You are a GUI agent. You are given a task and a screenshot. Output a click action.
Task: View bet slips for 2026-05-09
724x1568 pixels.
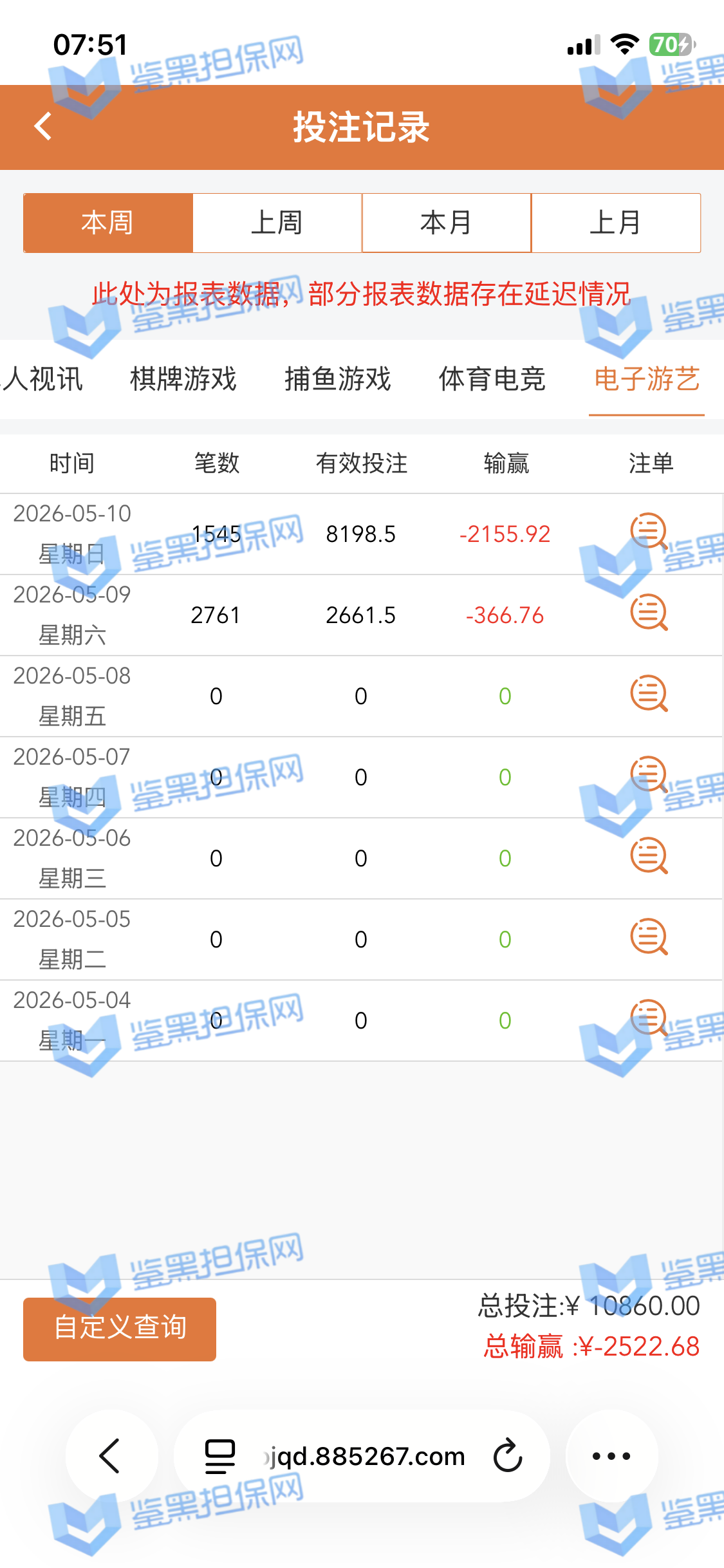coord(649,613)
